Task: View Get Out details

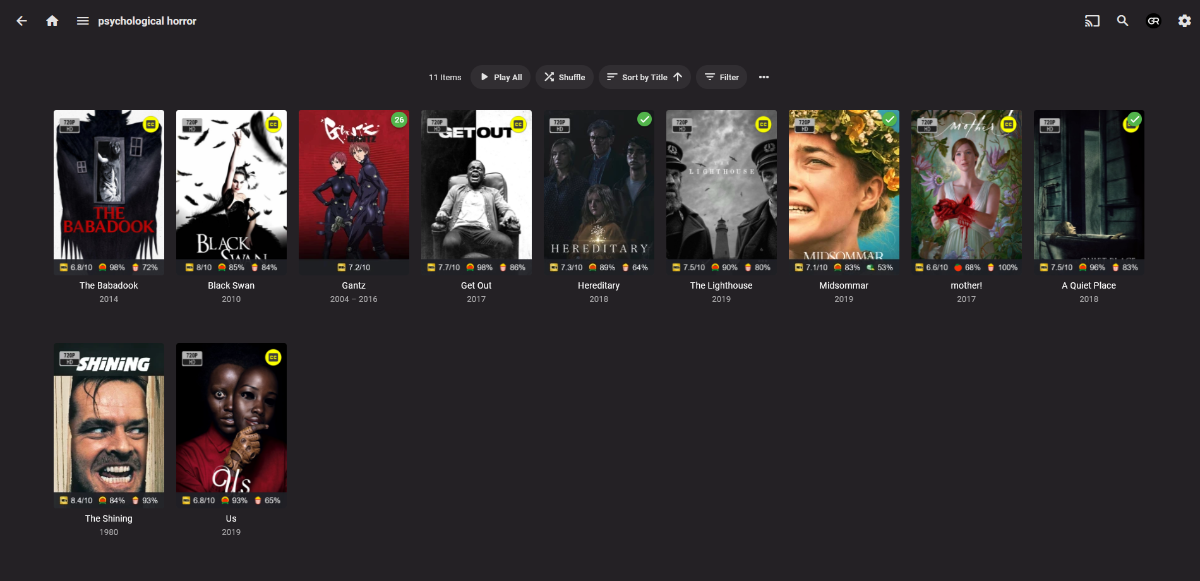Action: (x=476, y=185)
